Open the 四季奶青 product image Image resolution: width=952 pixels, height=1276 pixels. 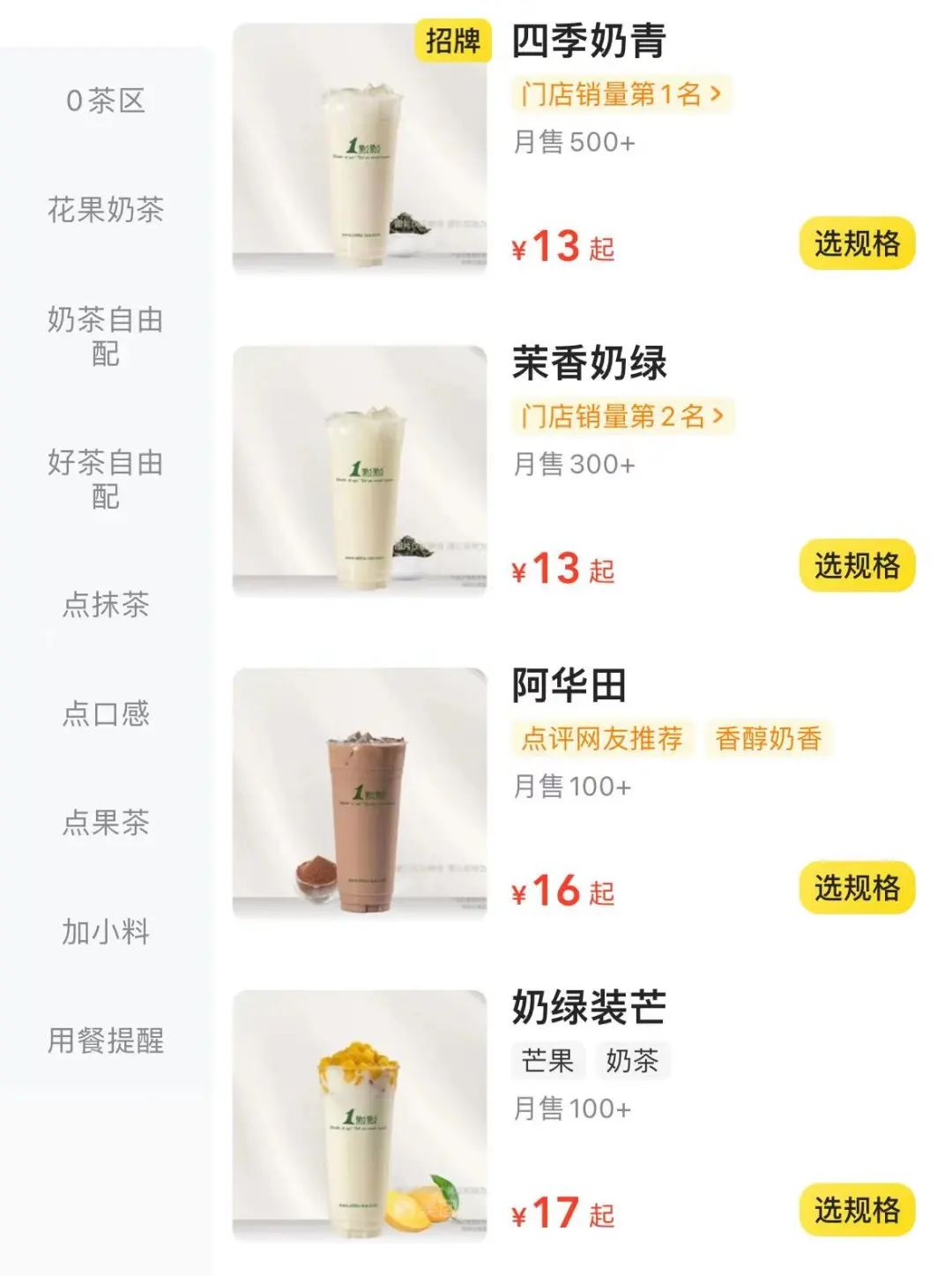click(360, 148)
